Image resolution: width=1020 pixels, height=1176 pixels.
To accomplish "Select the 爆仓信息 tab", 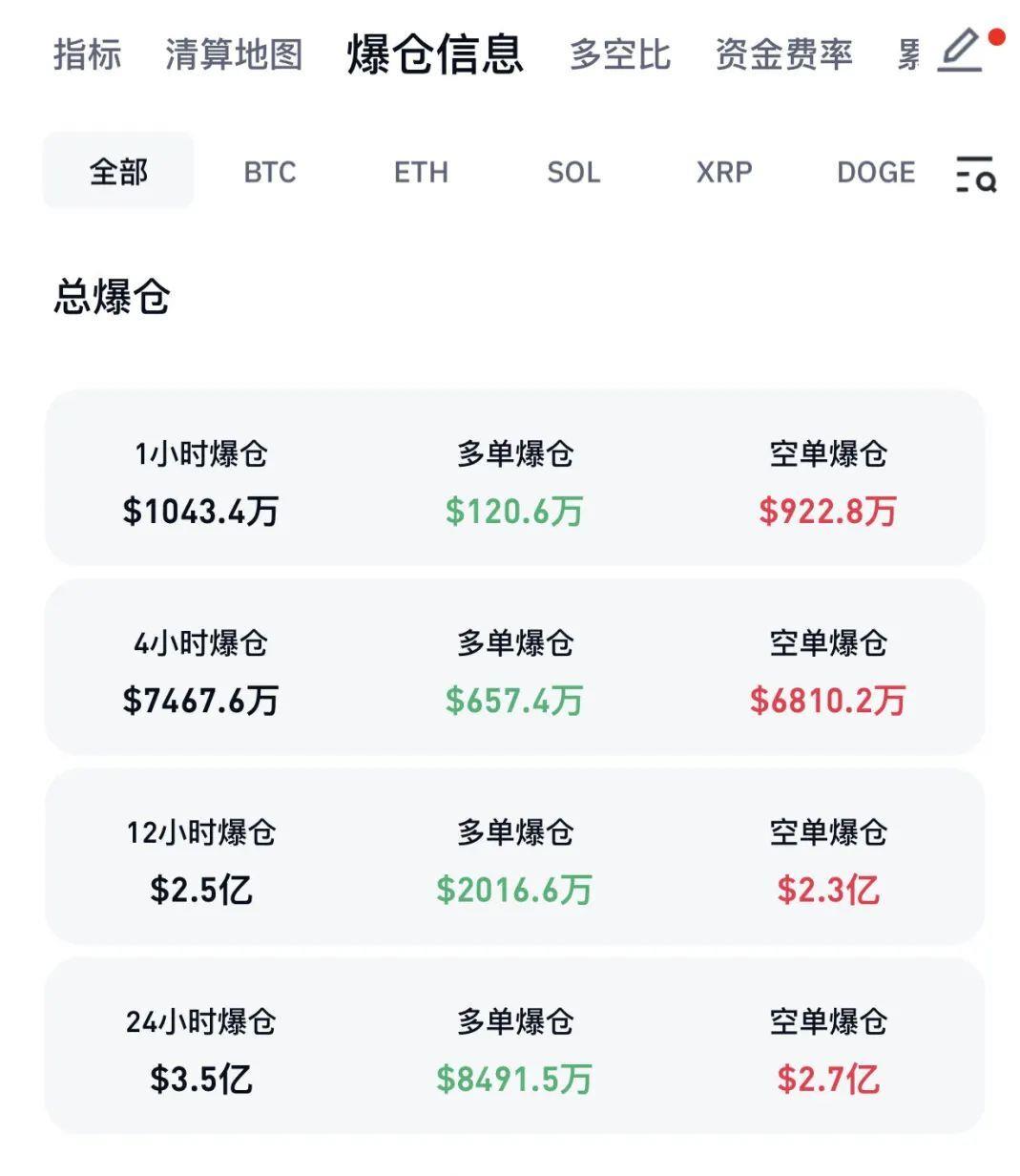I will pyautogui.click(x=434, y=55).
